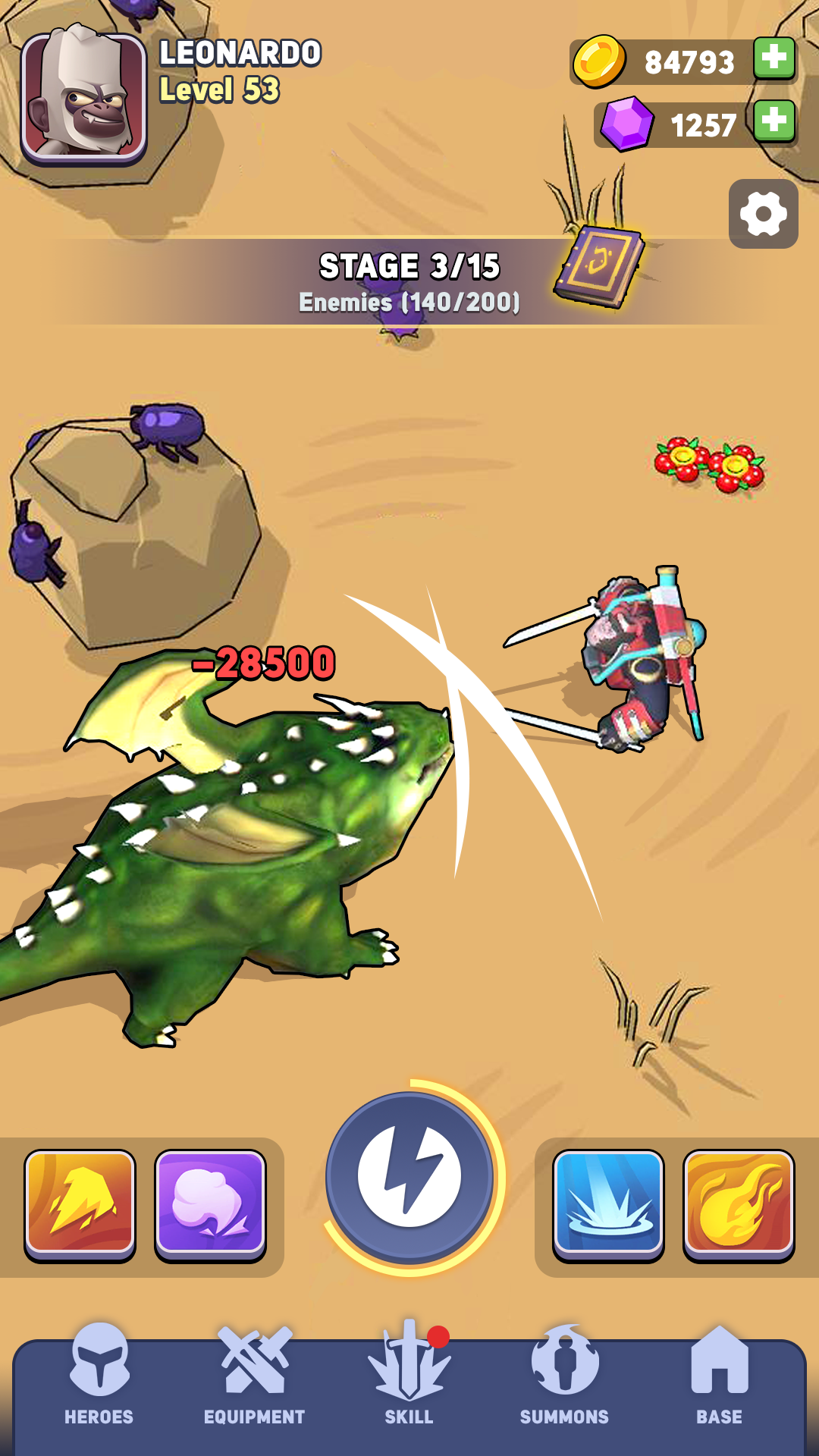Open Leonardo's profile avatar
The image size is (819, 1456).
pos(83,97)
